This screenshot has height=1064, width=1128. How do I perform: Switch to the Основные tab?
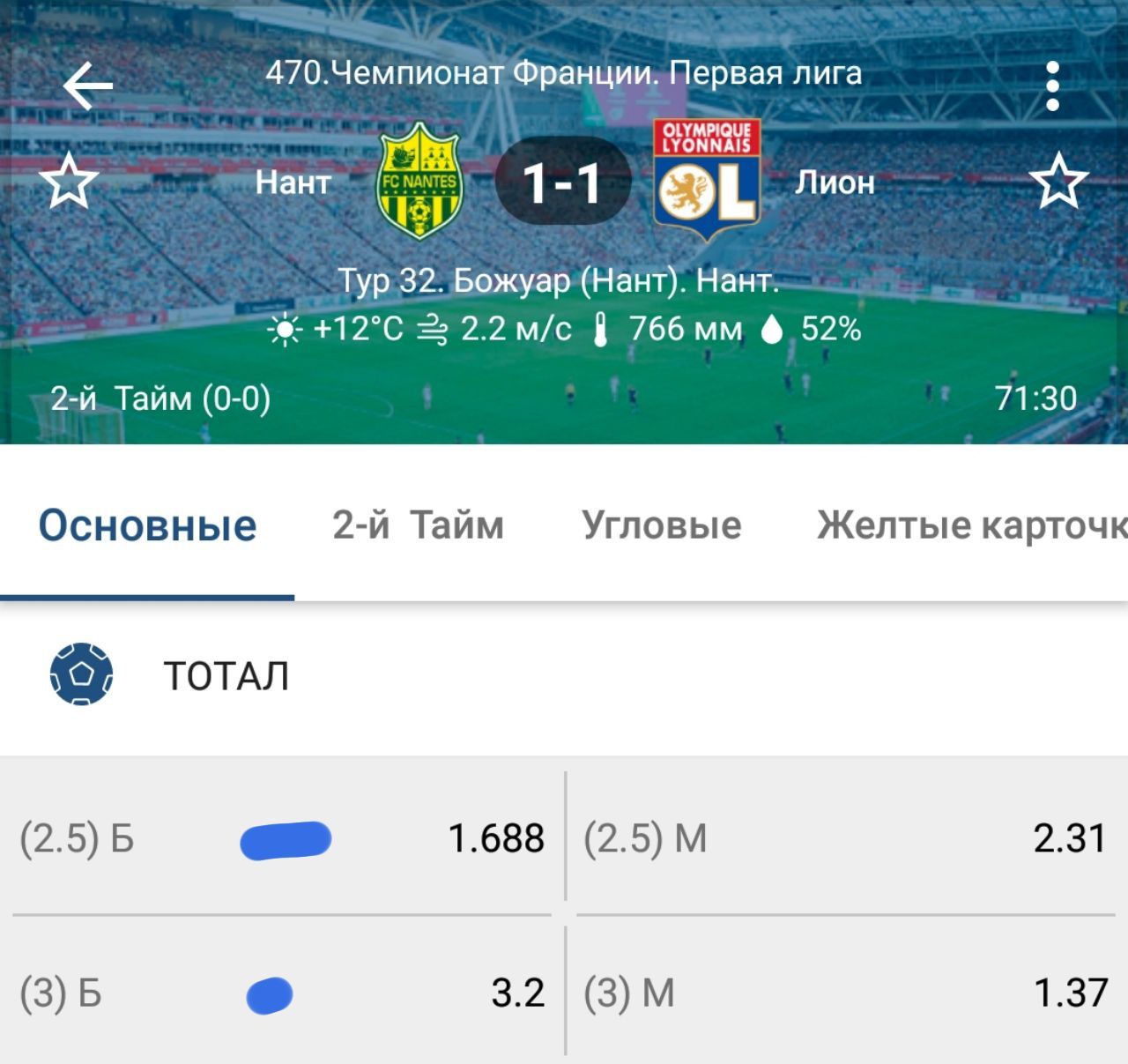click(x=147, y=526)
